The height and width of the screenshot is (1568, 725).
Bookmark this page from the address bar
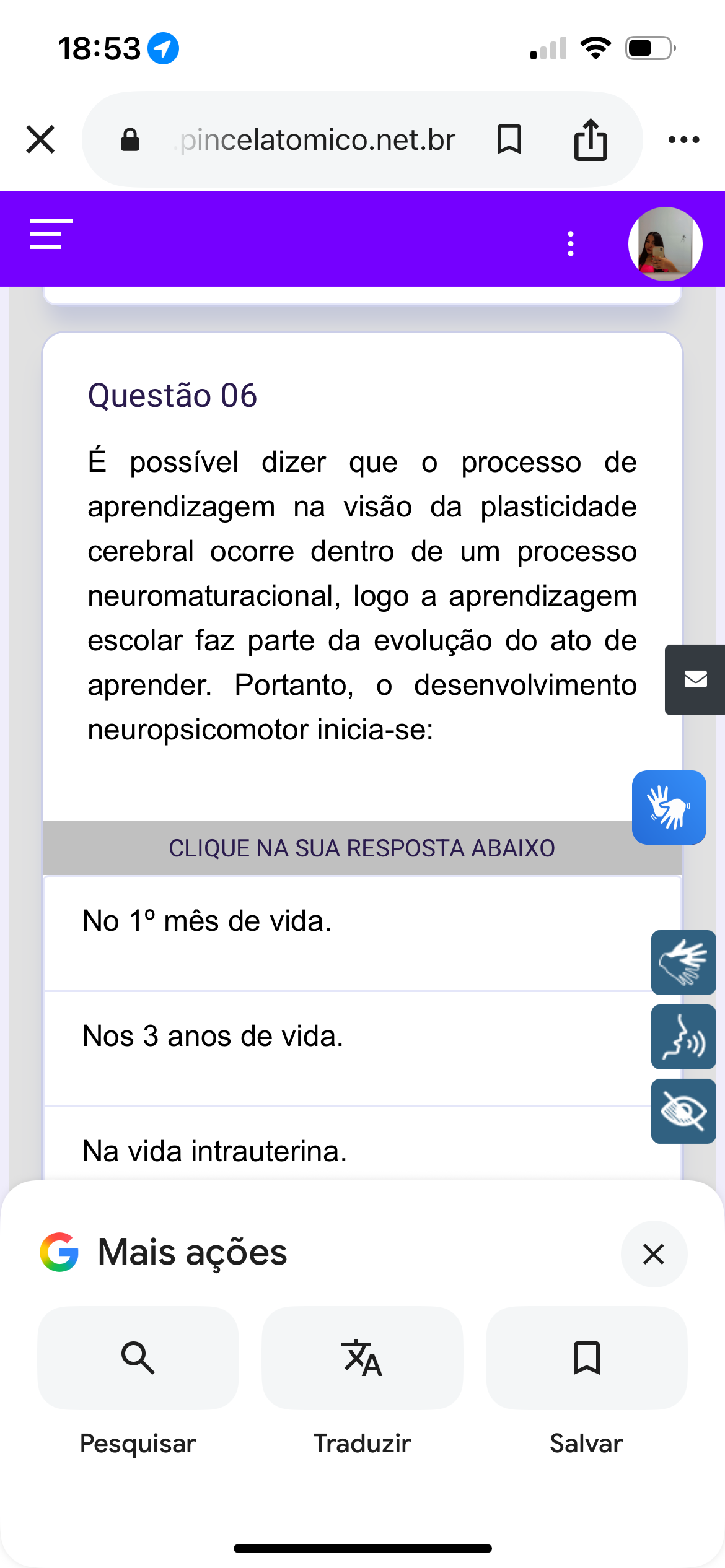509,139
